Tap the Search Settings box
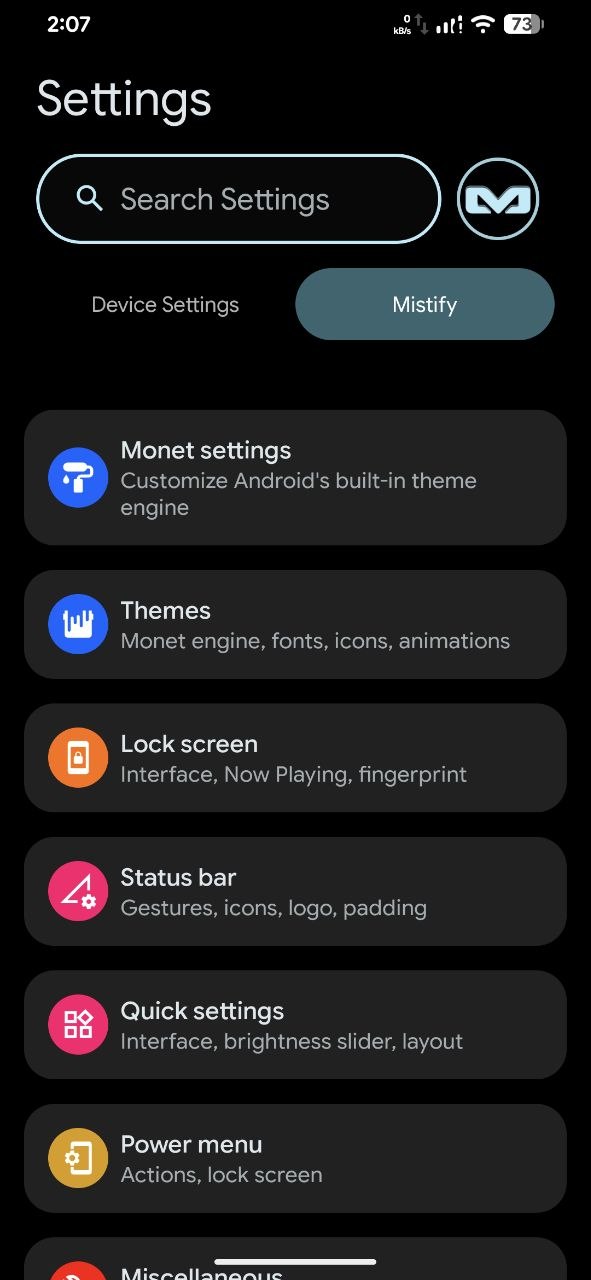The width and height of the screenshot is (591, 1280). click(x=238, y=199)
